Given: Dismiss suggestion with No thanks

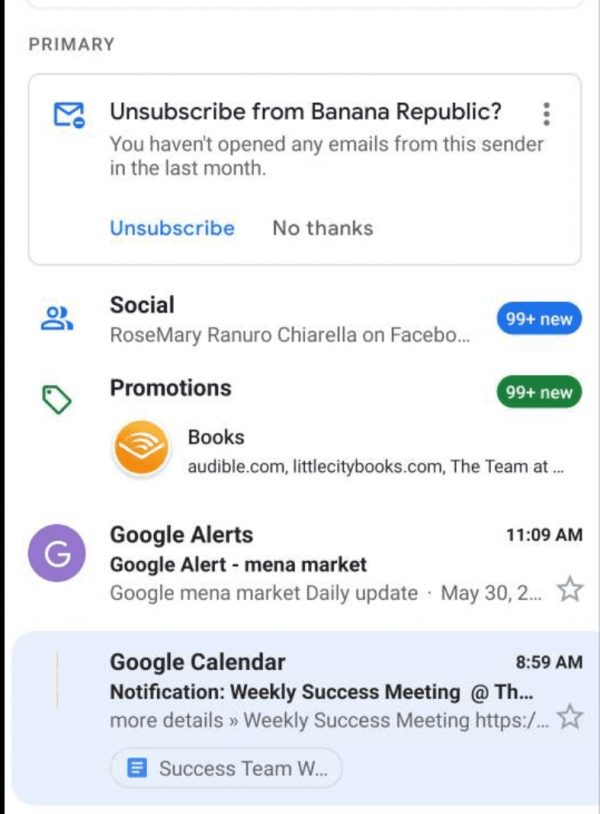Looking at the screenshot, I should click(322, 228).
